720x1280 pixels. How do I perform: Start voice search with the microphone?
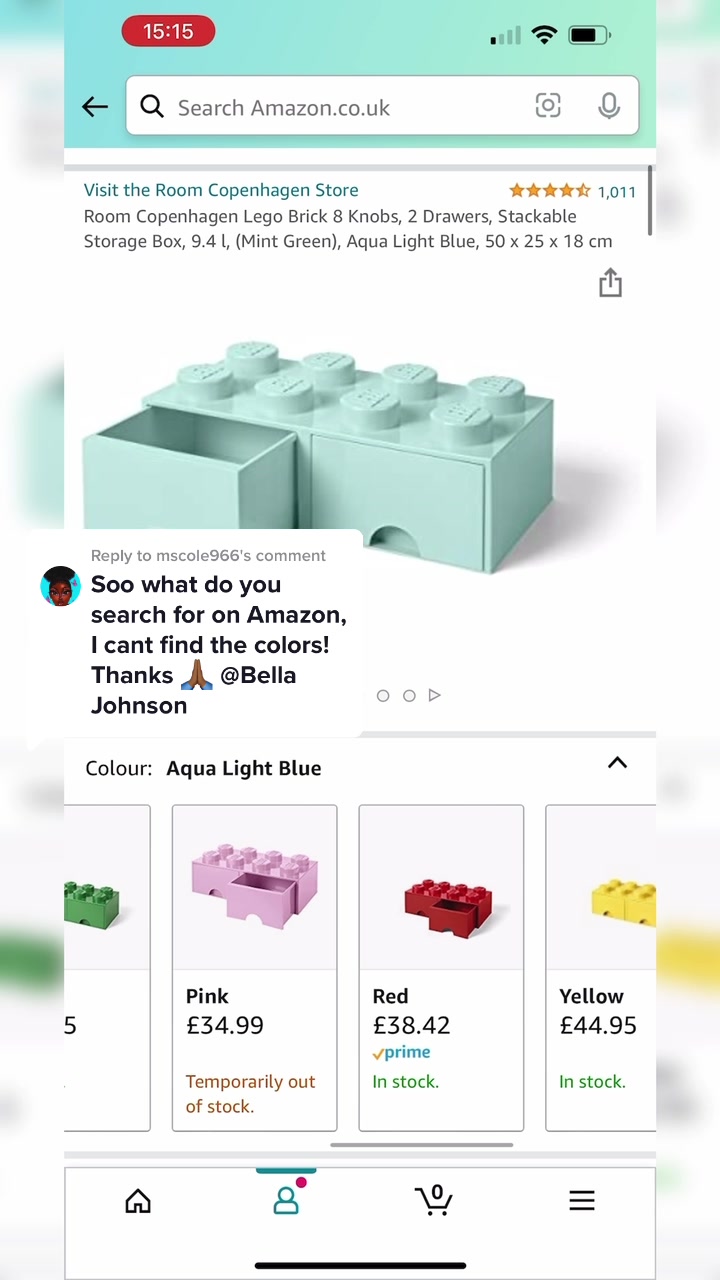tap(609, 106)
